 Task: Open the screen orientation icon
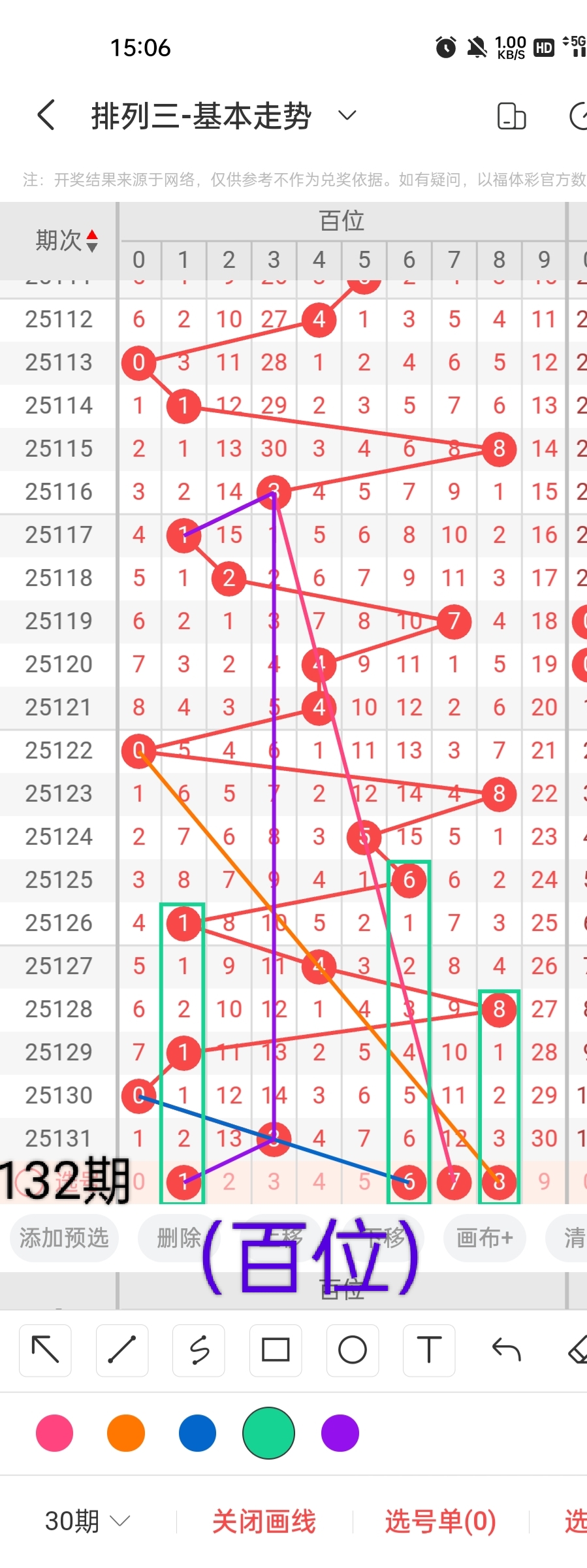511,116
